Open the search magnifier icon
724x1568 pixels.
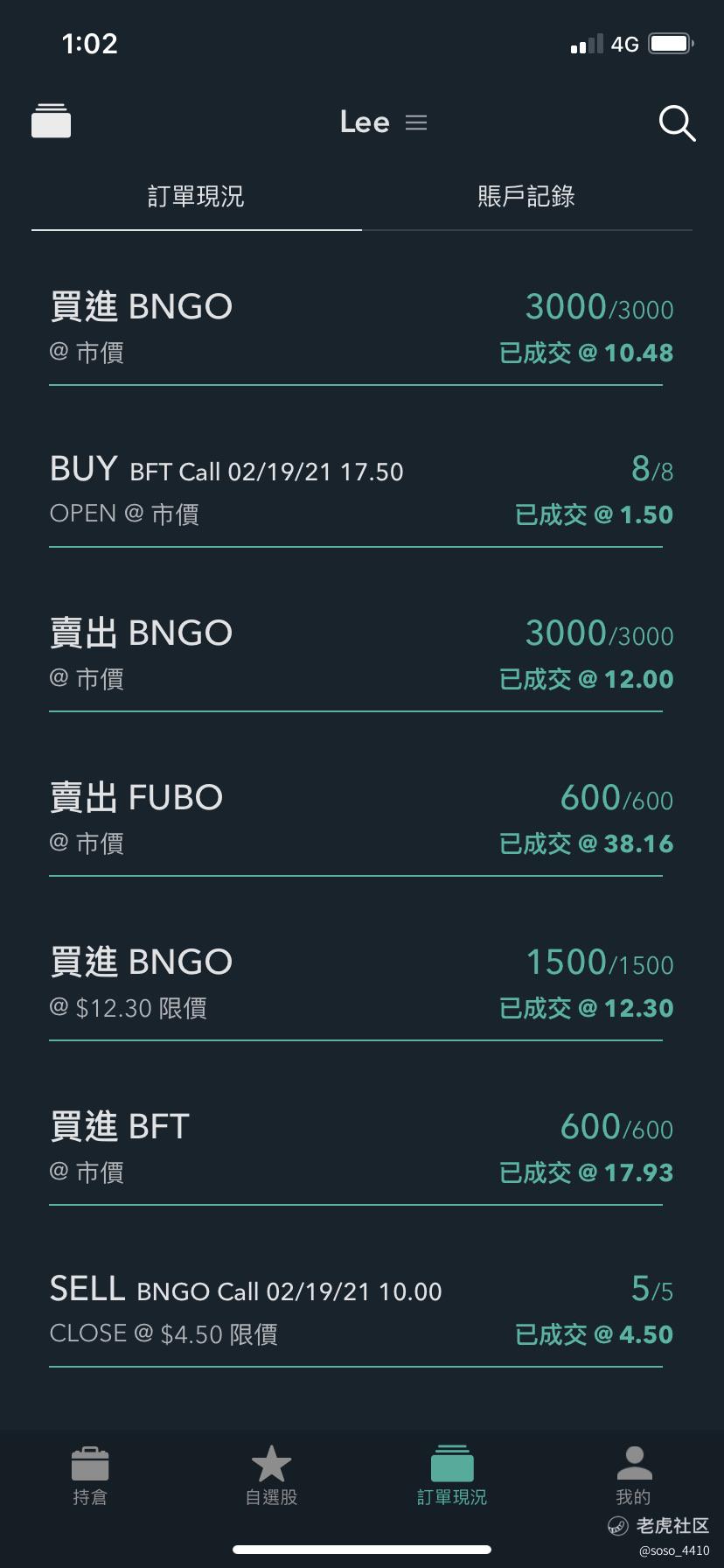coord(677,123)
